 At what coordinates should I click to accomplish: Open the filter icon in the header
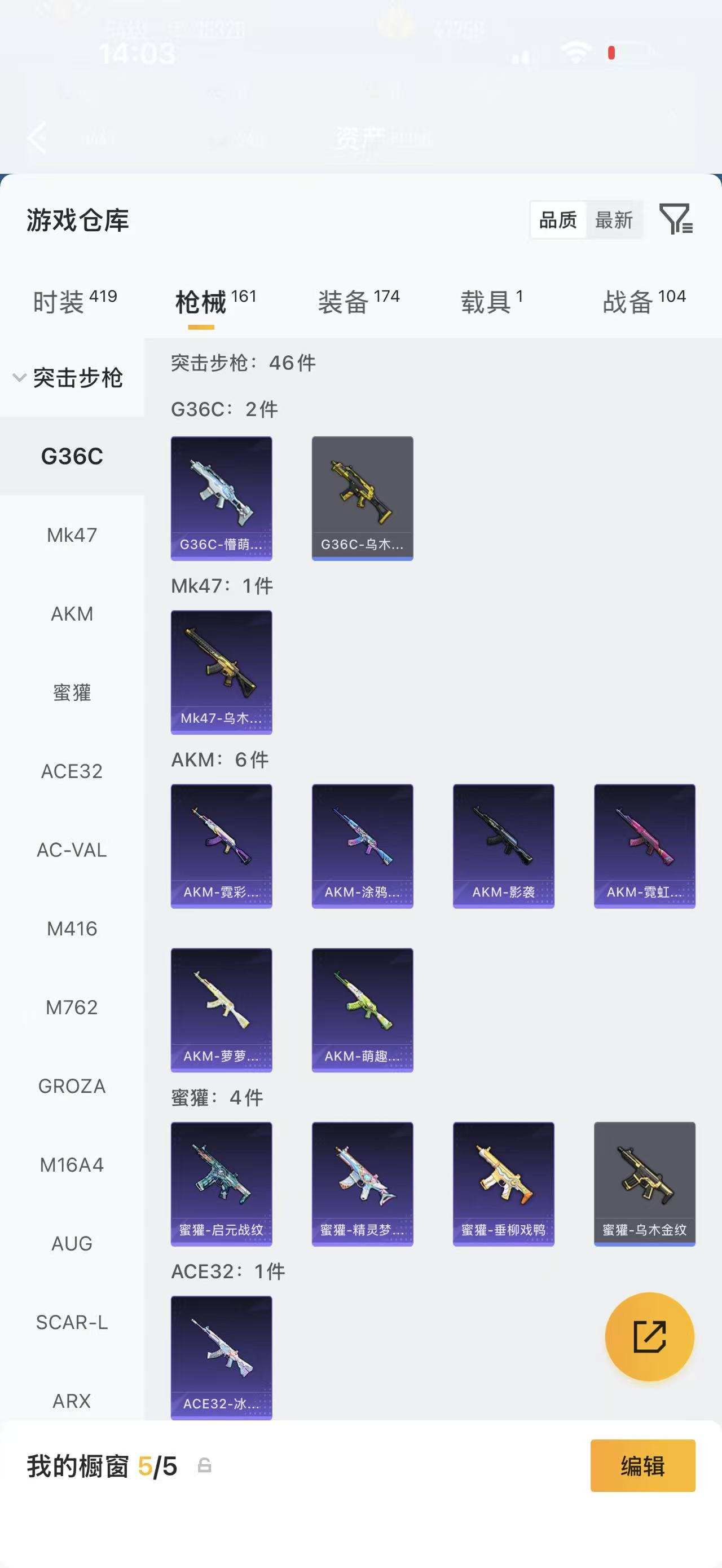676,219
